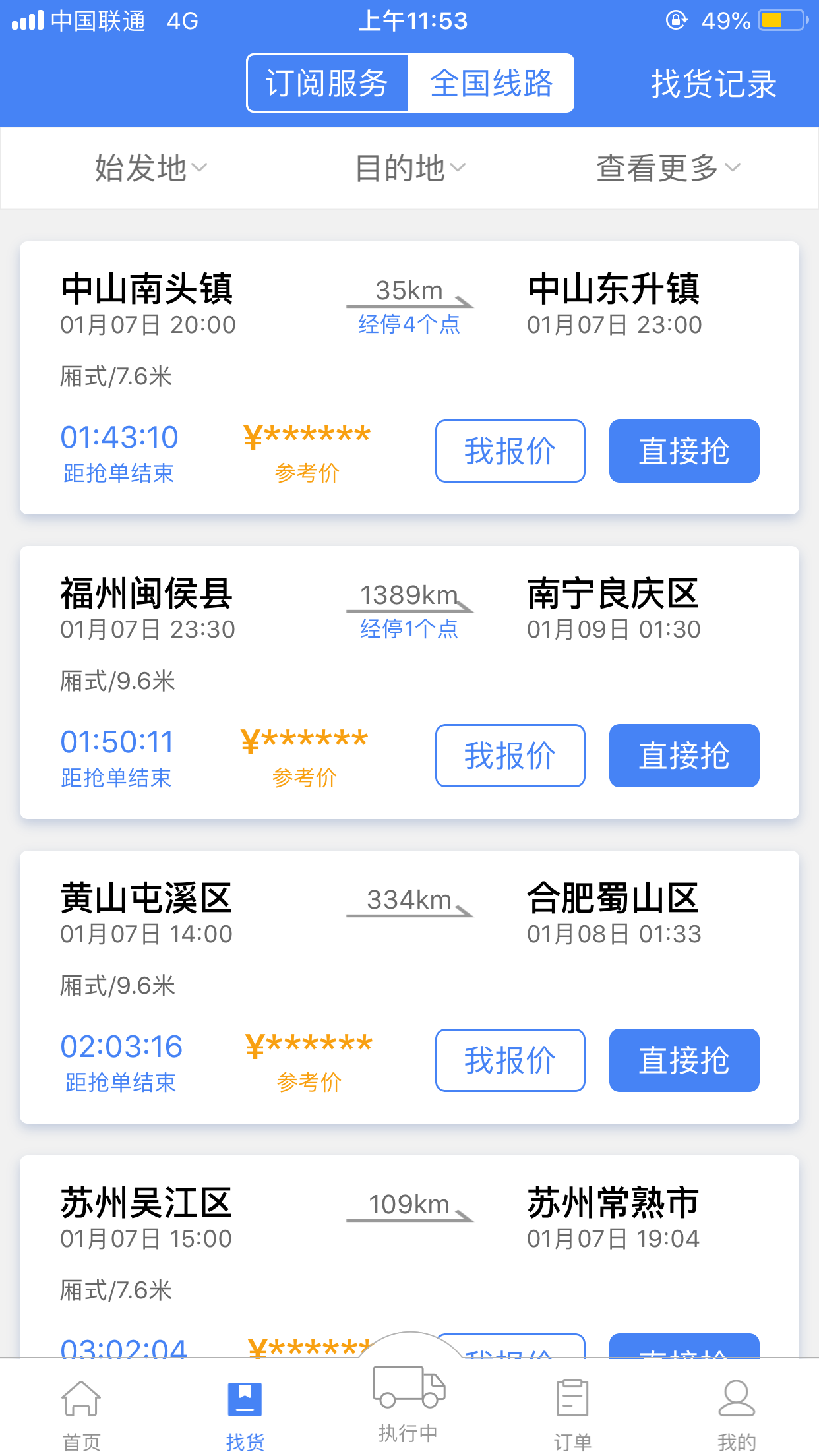Open 经停4个点 stop details link
Screen dimensions: 819x1456
point(409,324)
